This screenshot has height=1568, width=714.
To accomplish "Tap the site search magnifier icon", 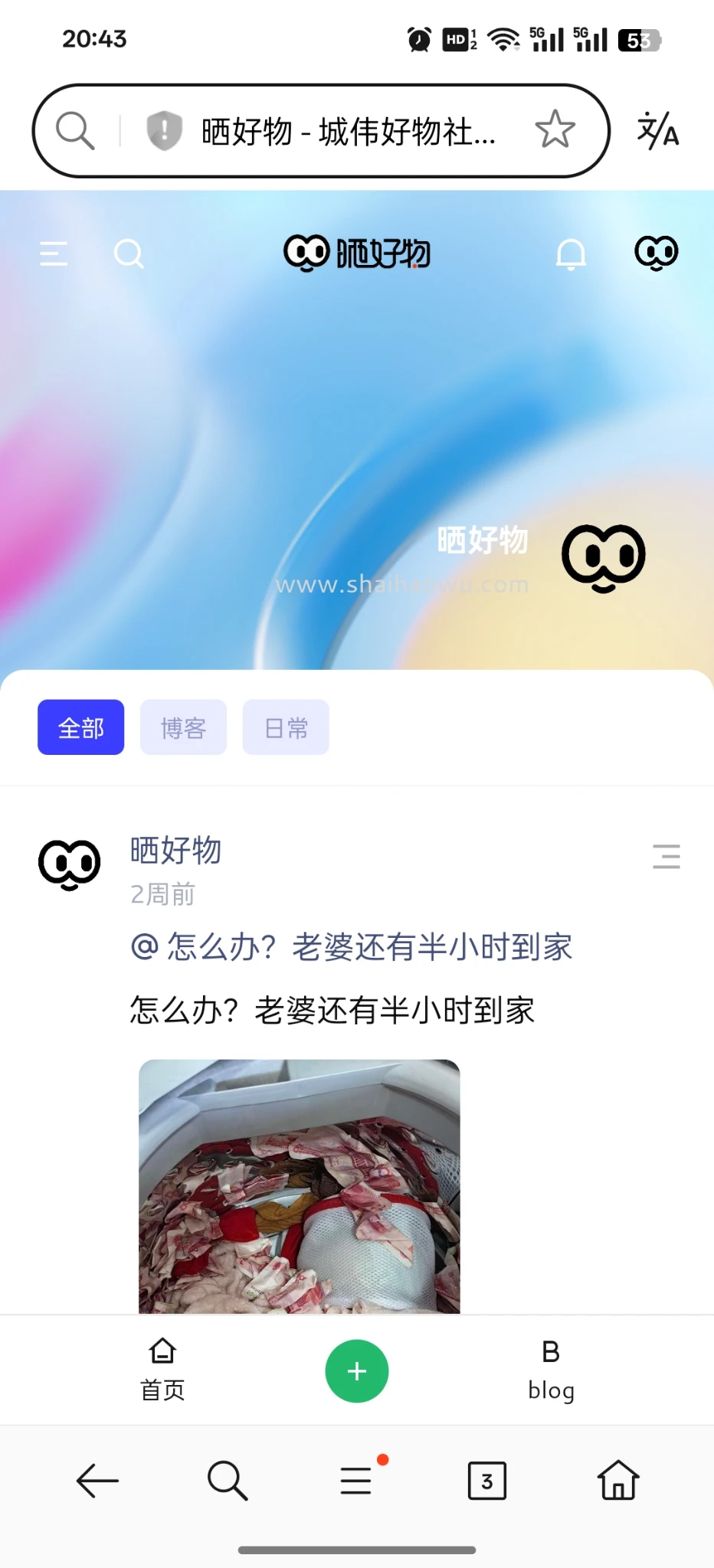I will [129, 253].
